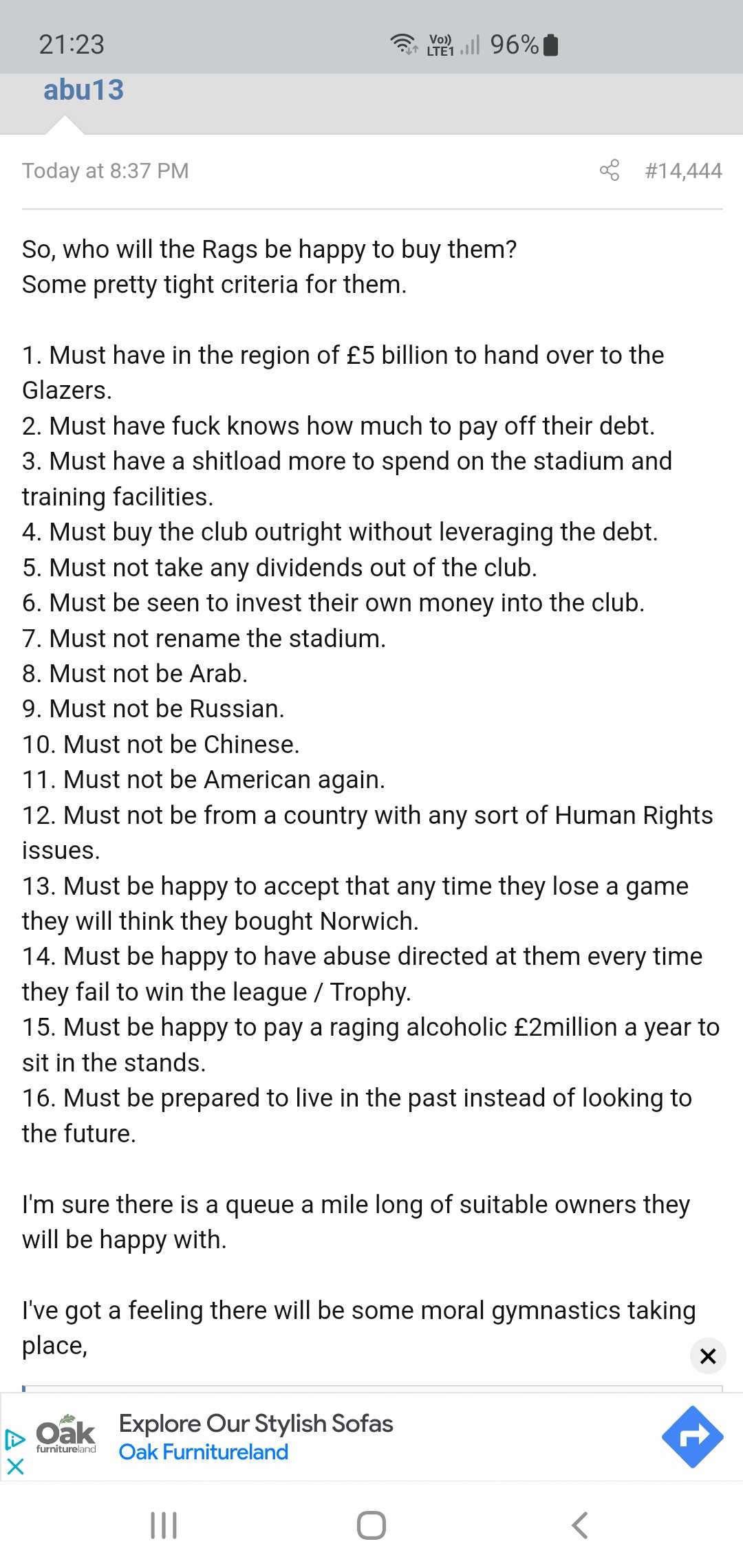Dismiss the ad with the X button
The image size is (743, 1568).
708,1355
